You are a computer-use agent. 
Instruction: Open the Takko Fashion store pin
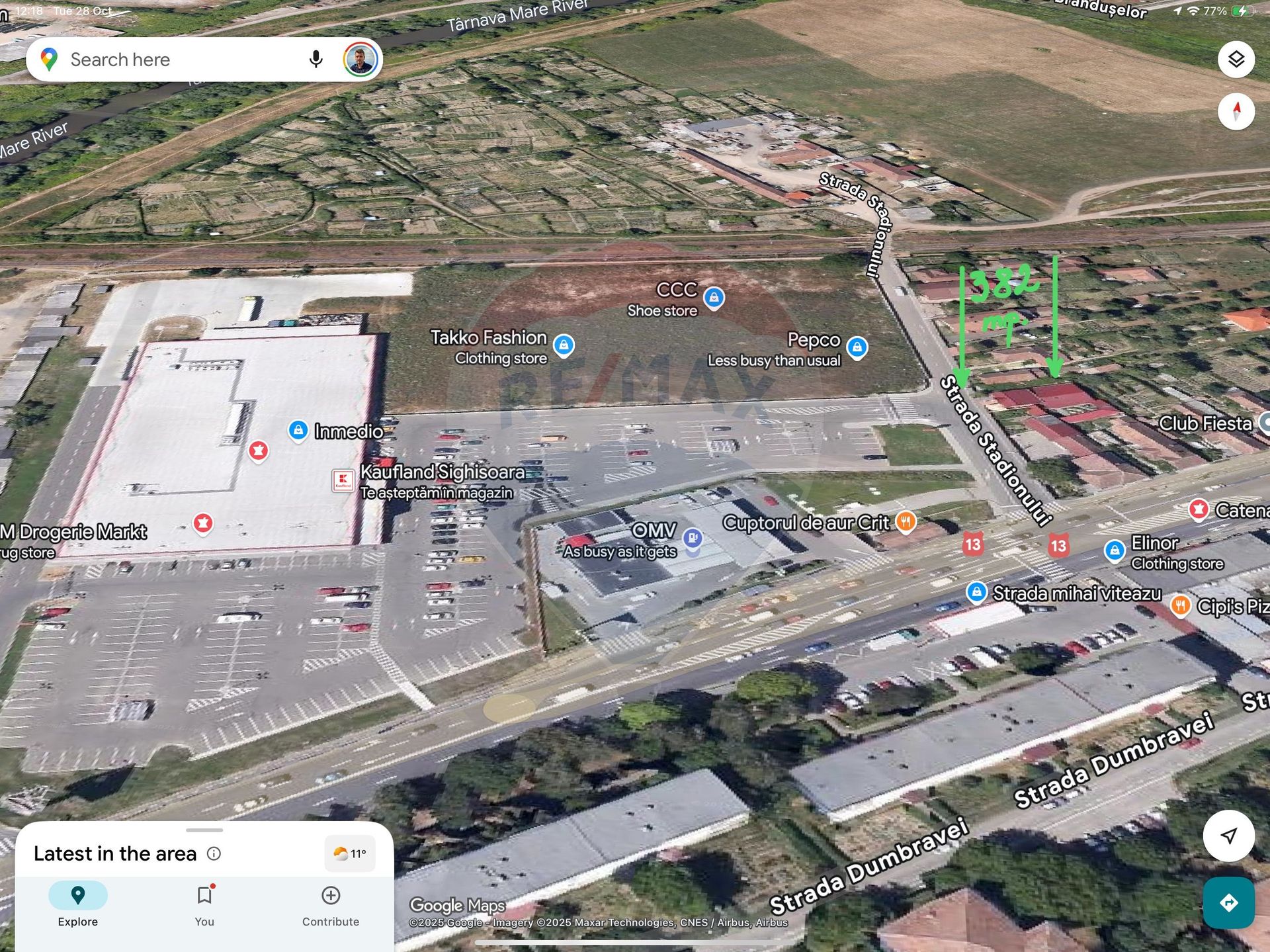point(564,345)
